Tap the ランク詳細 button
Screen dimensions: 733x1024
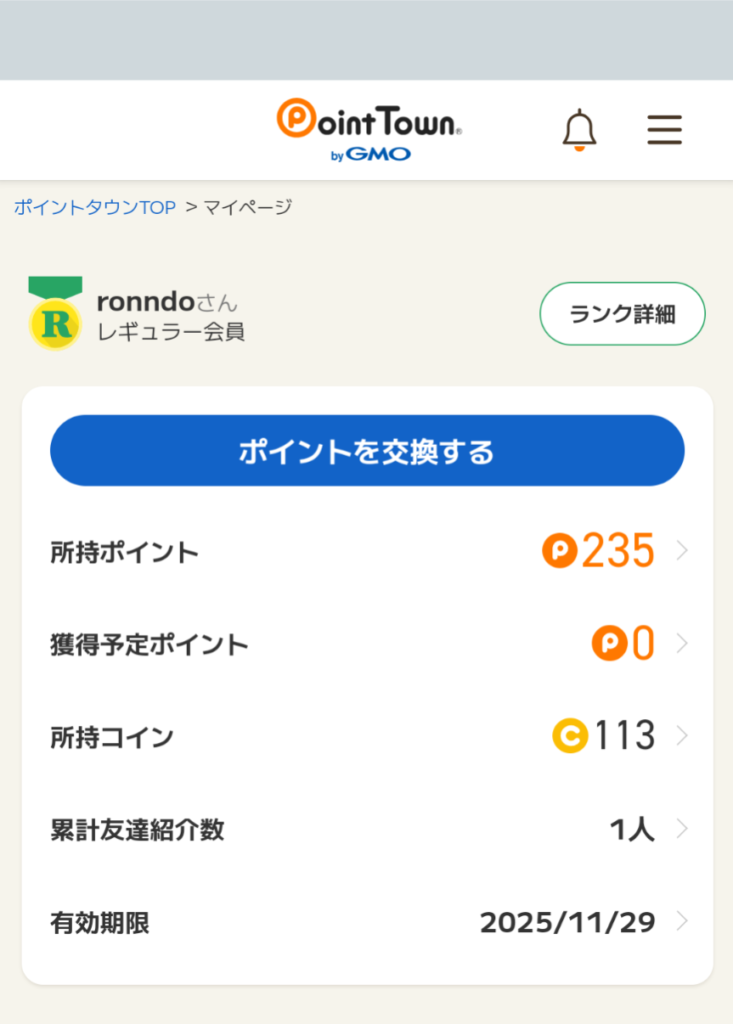tap(622, 314)
